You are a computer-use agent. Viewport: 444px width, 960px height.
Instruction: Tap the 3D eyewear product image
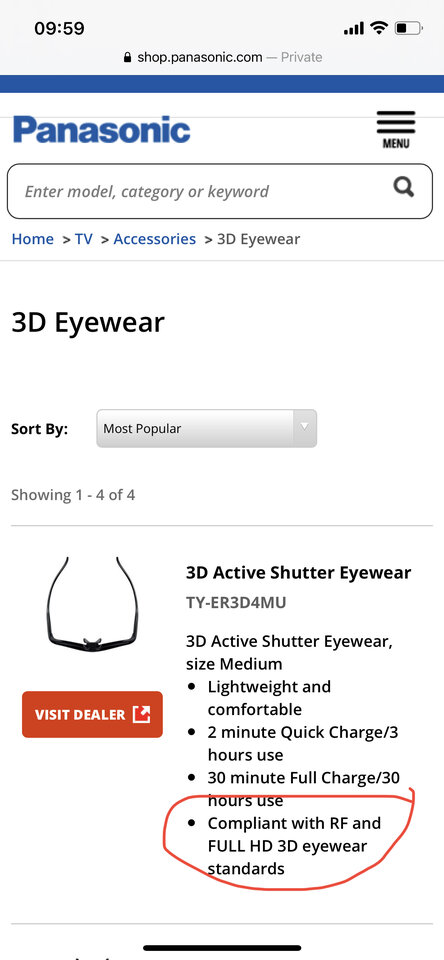point(92,604)
